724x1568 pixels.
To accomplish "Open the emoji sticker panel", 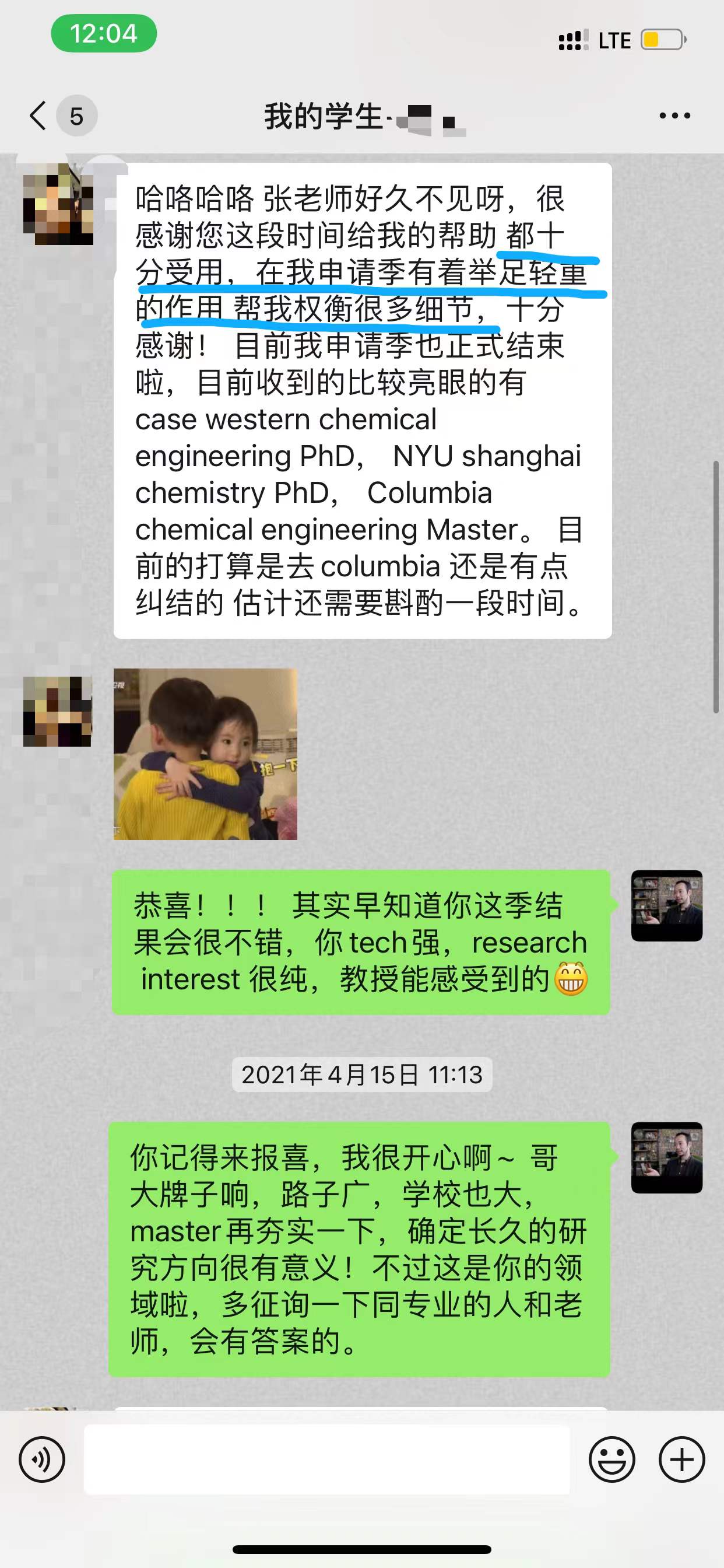I will tap(611, 1459).
